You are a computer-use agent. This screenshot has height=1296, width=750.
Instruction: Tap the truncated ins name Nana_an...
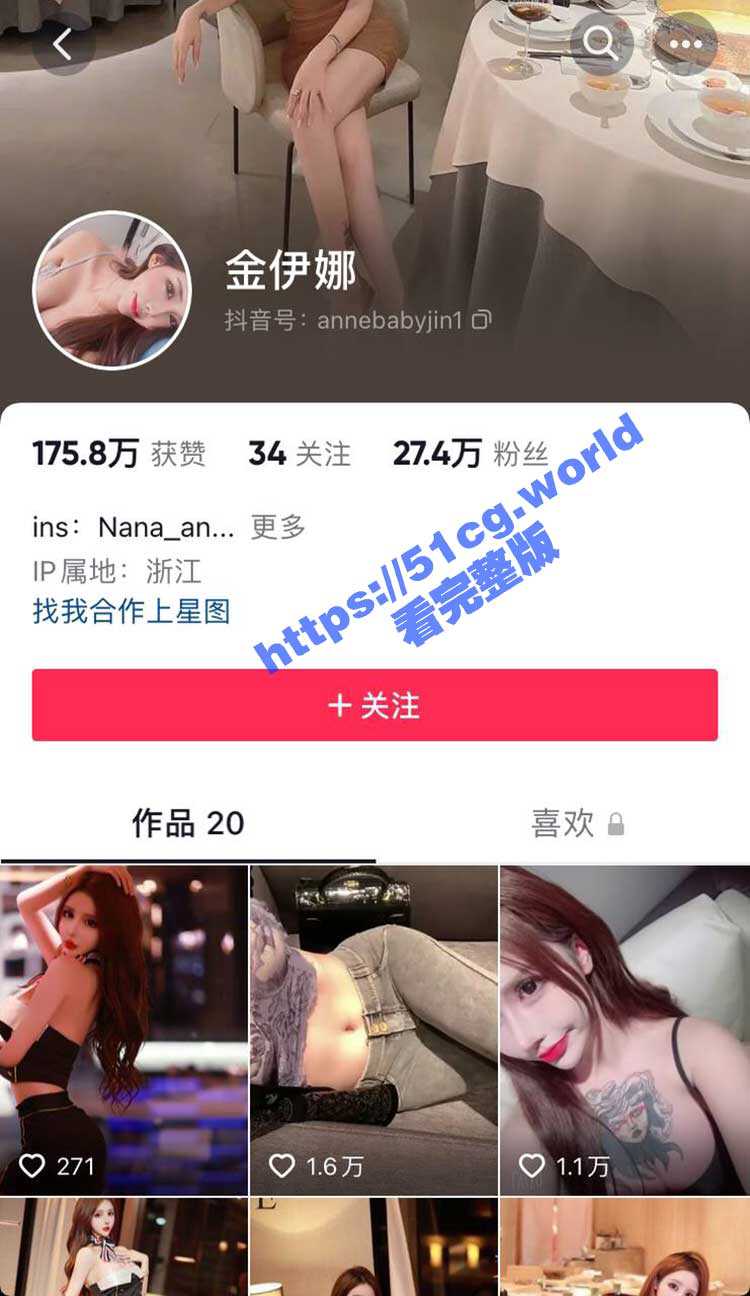pyautogui.click(x=150, y=527)
